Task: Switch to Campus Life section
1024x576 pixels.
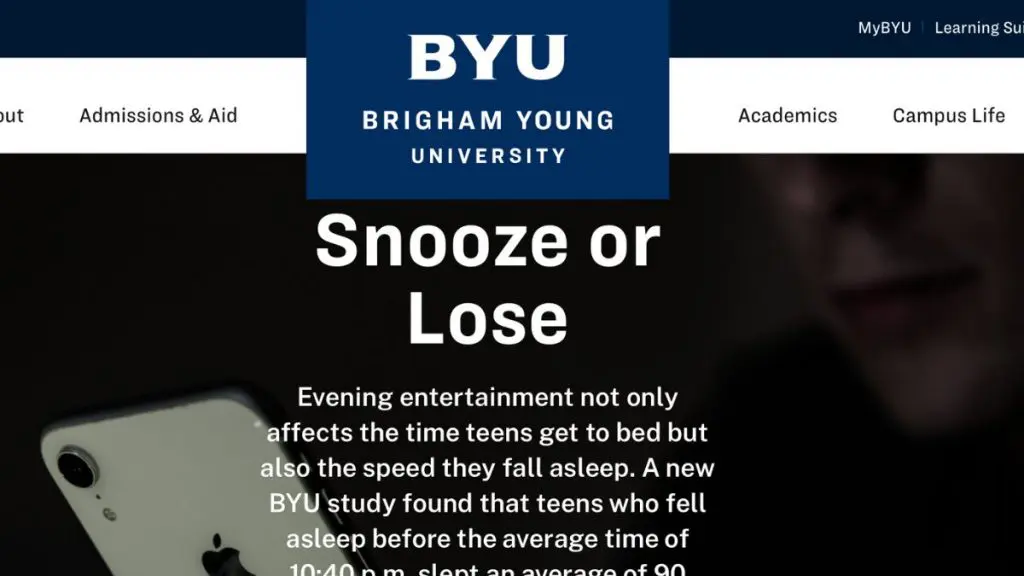Action: point(948,115)
